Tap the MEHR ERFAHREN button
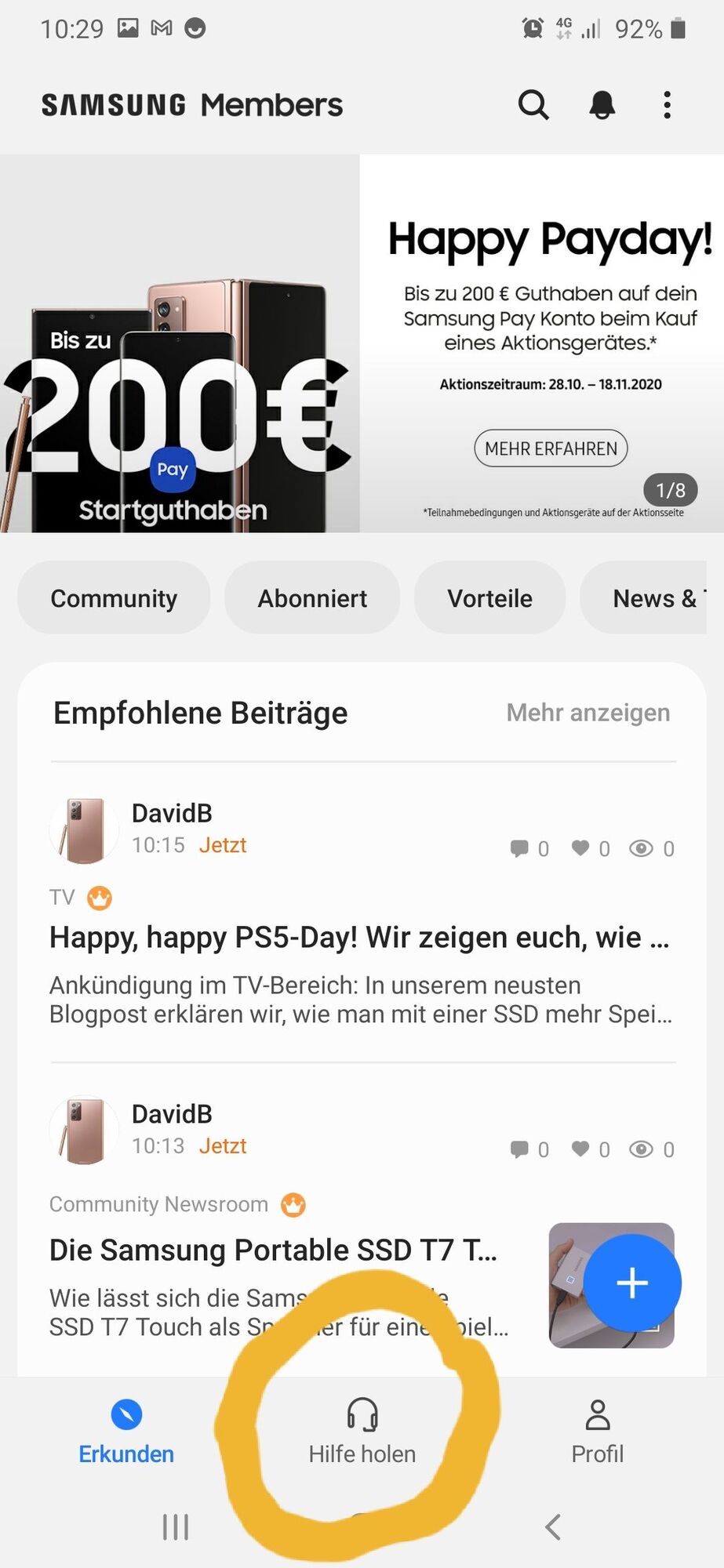 551,448
